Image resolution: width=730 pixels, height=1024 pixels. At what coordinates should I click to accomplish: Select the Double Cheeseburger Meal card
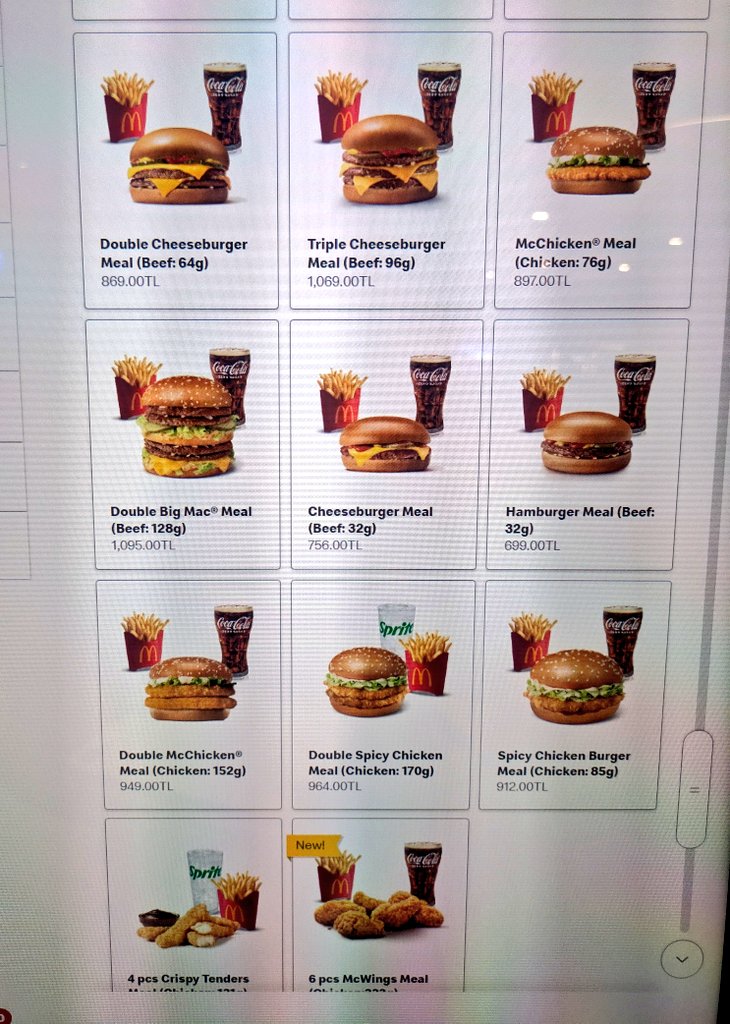coord(176,171)
